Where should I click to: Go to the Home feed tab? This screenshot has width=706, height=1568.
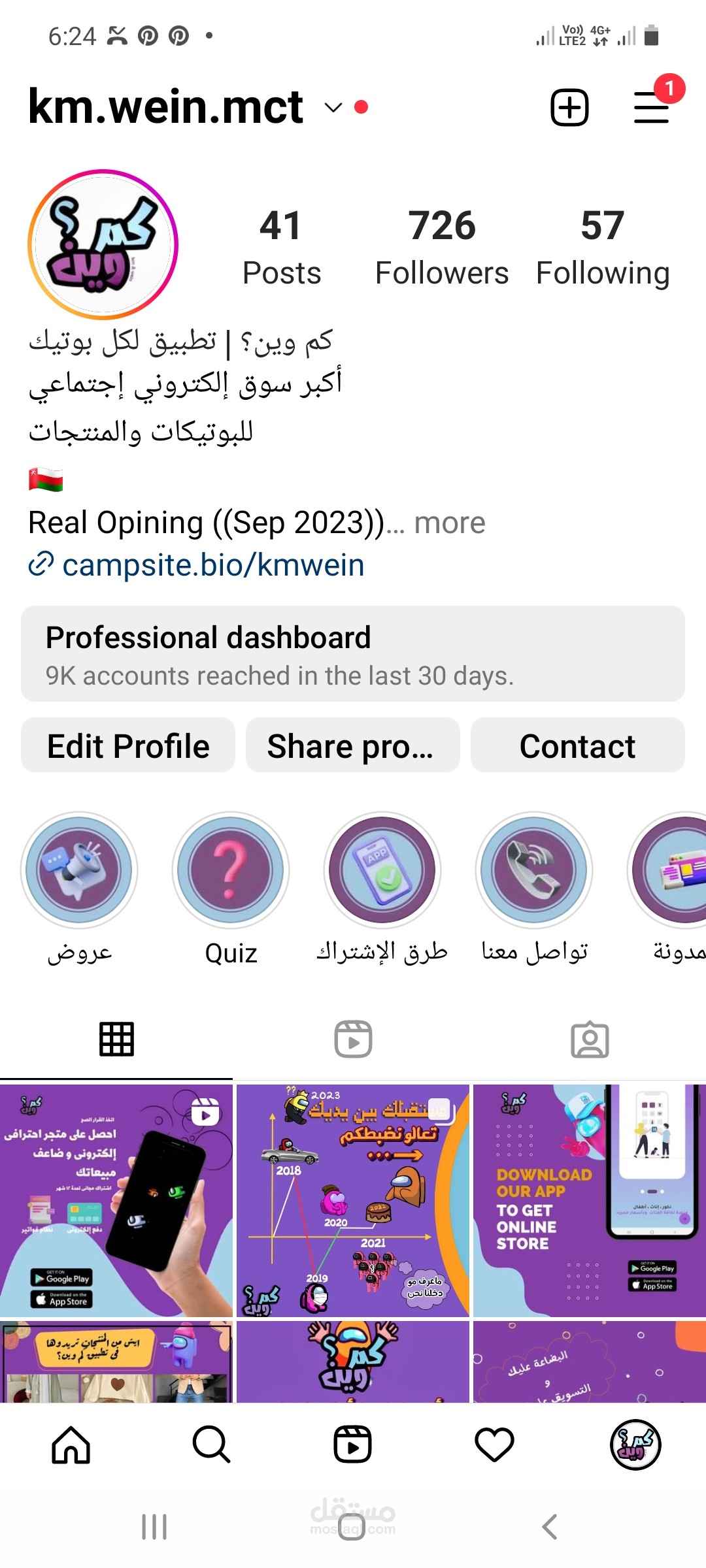pos(71,1444)
